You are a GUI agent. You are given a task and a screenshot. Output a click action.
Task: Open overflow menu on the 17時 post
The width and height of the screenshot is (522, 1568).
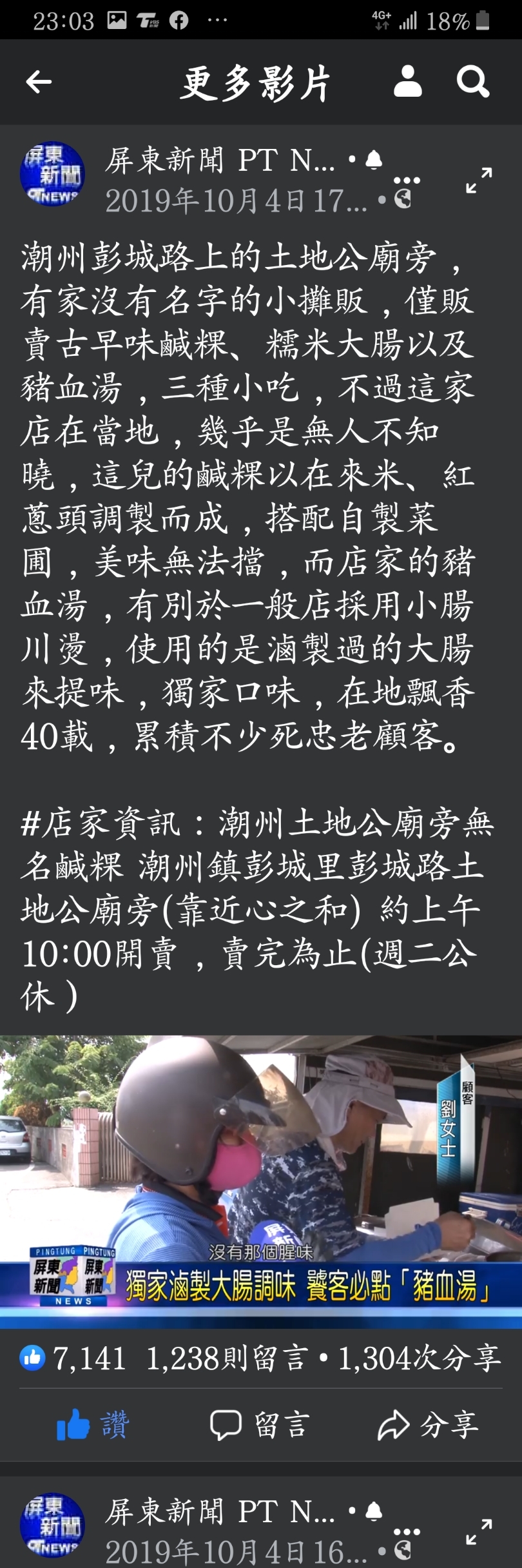pyautogui.click(x=407, y=181)
